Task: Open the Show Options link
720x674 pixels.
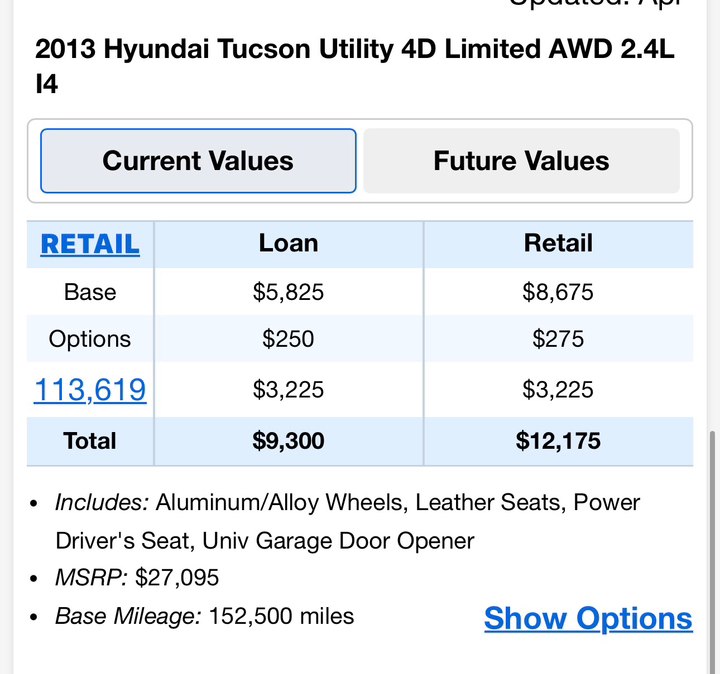Action: tap(588, 618)
